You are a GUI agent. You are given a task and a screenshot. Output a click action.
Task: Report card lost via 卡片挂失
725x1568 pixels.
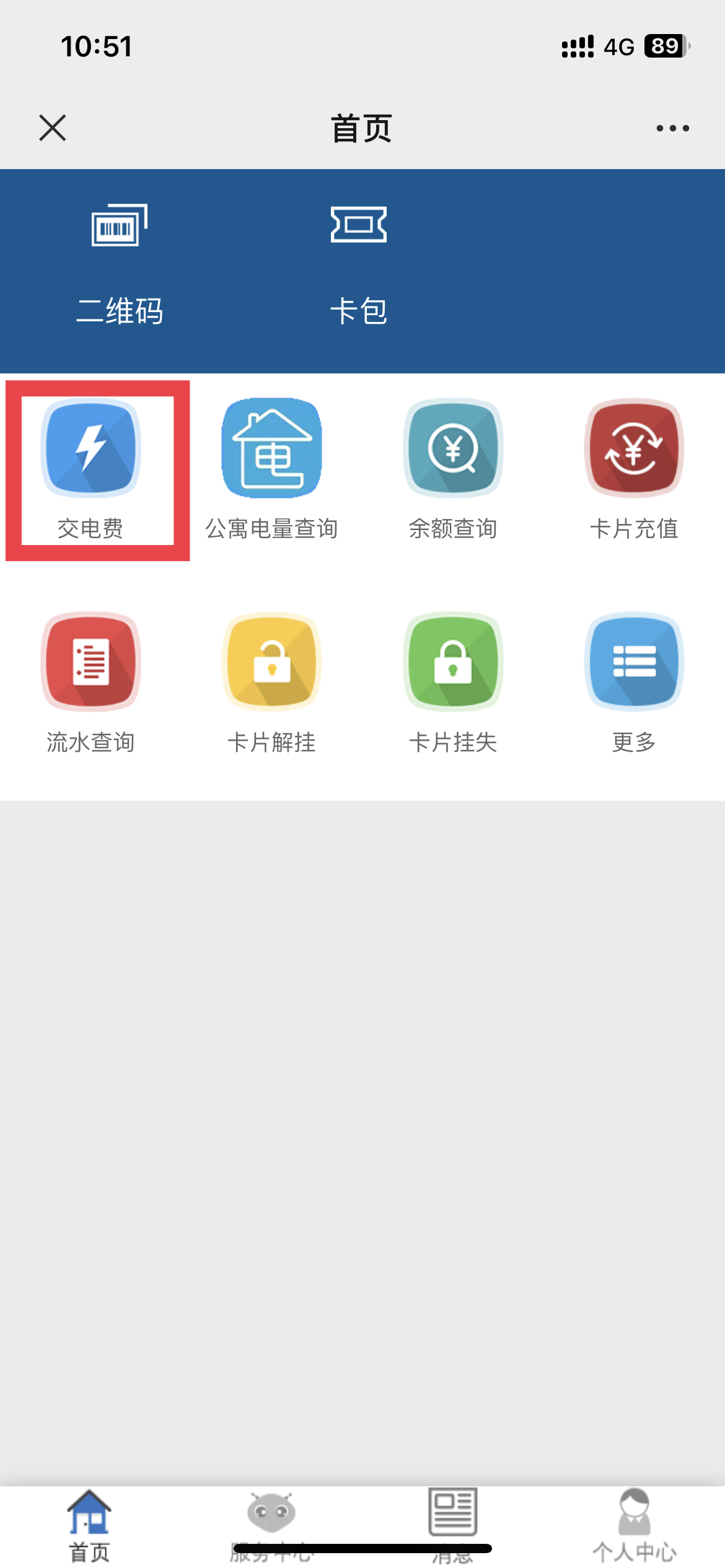click(x=453, y=684)
